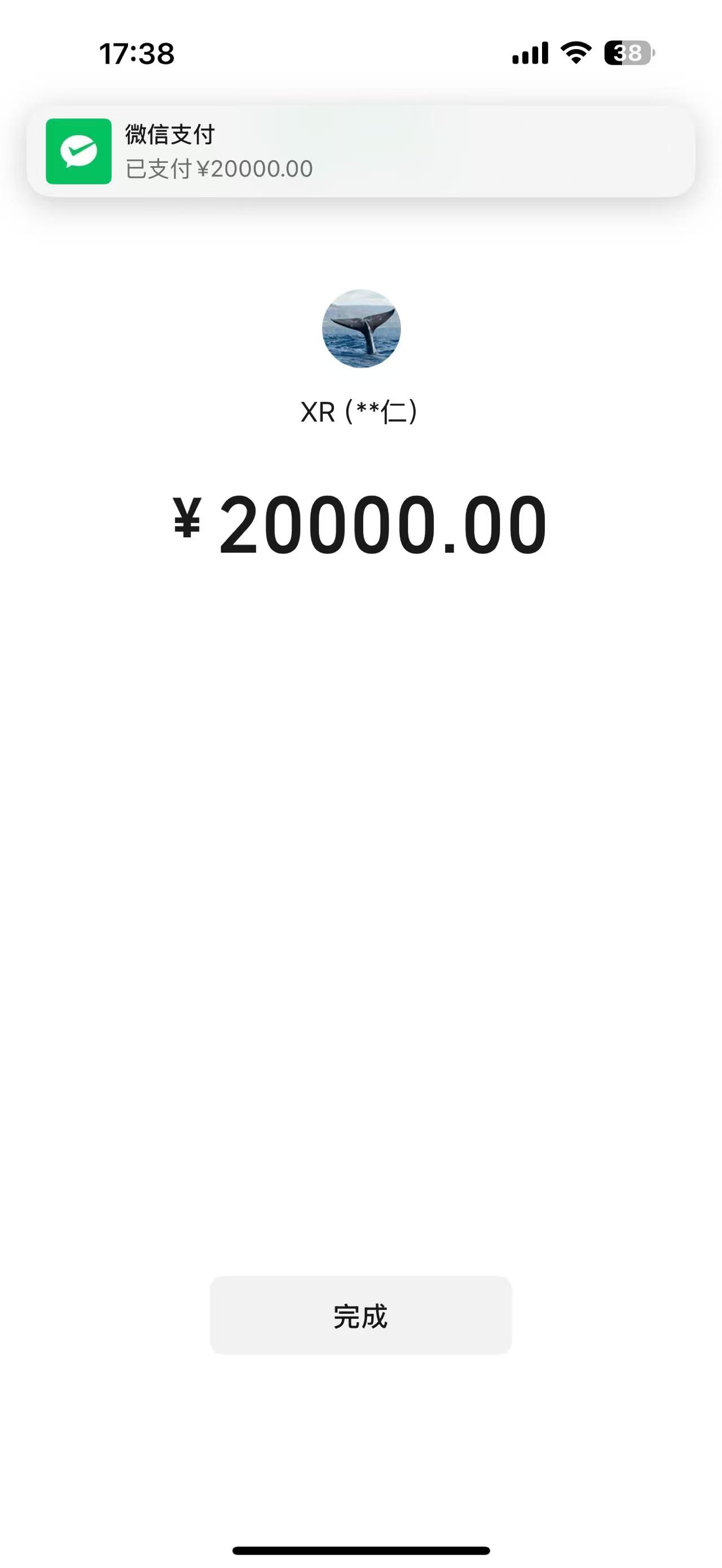Tap the 完成 button to finish
This screenshot has height=1568, width=722.
point(360,1315)
